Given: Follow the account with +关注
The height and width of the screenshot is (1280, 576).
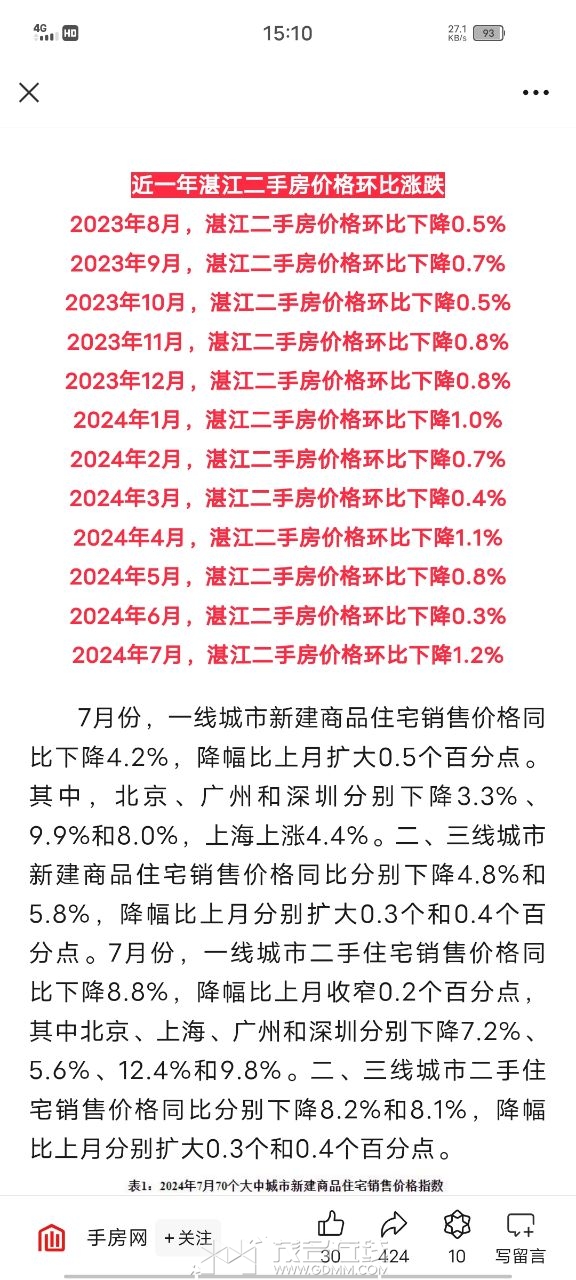Looking at the screenshot, I should [x=188, y=1238].
